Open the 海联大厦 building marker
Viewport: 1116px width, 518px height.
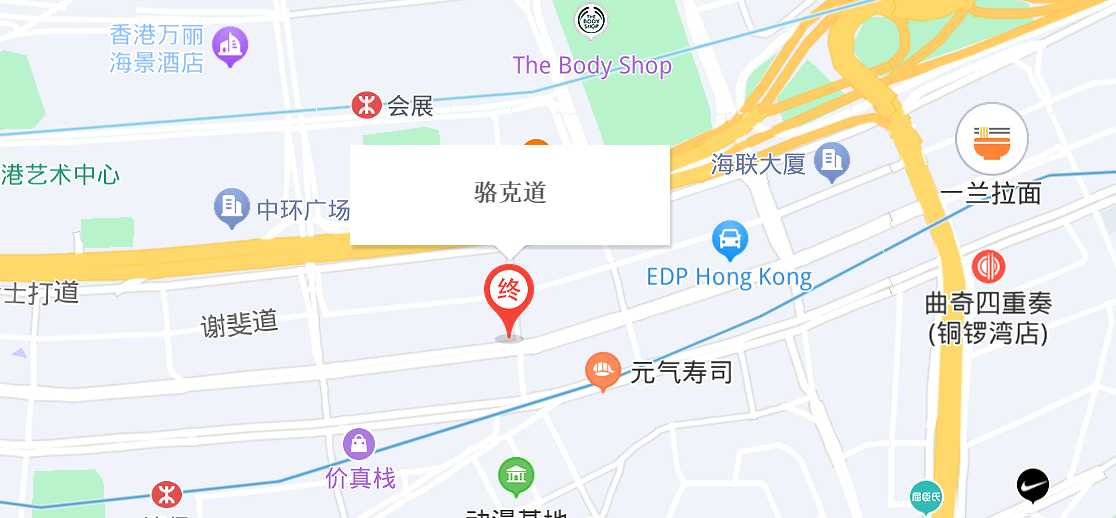point(831,160)
